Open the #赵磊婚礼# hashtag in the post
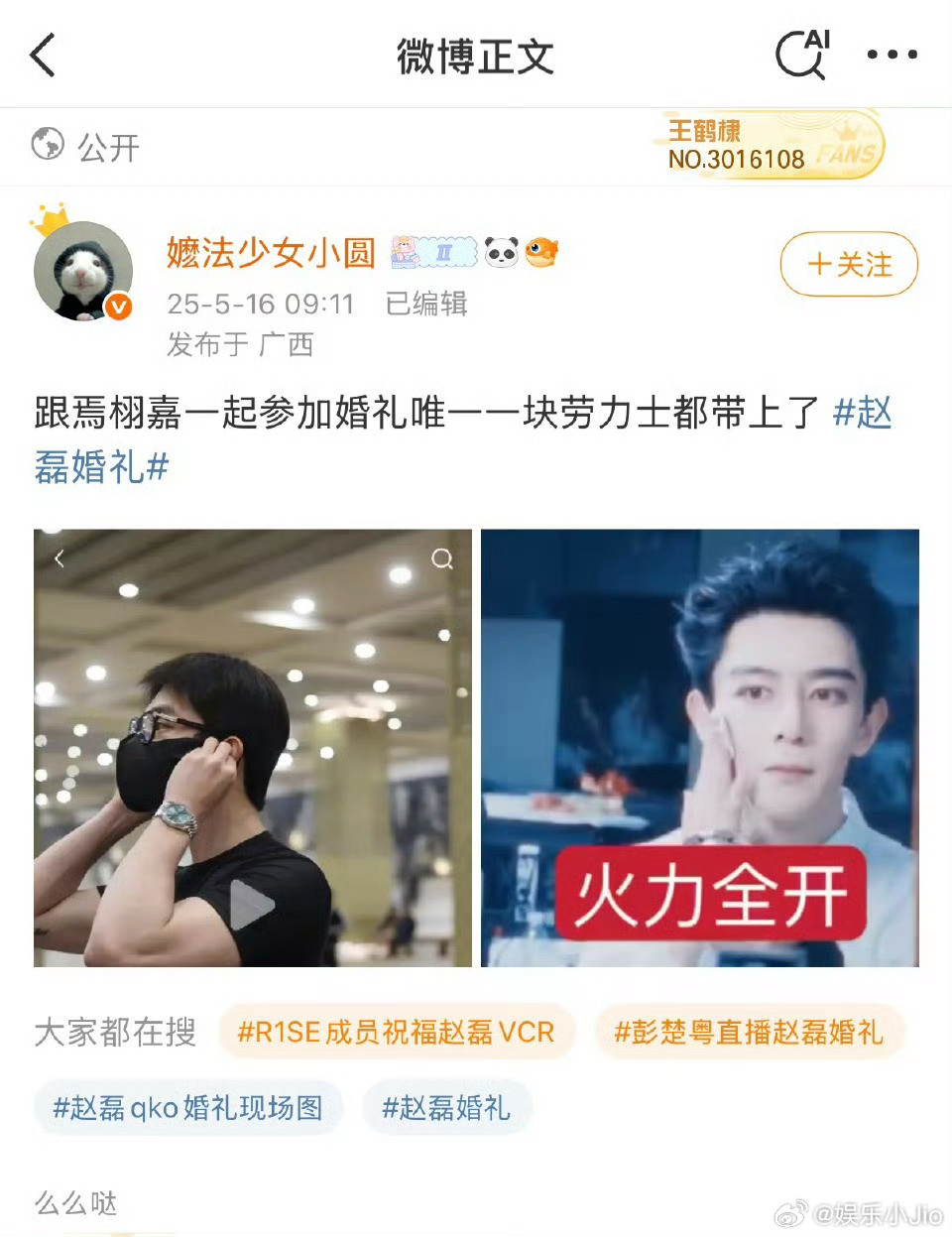The height and width of the screenshot is (1237, 952). tap(101, 466)
